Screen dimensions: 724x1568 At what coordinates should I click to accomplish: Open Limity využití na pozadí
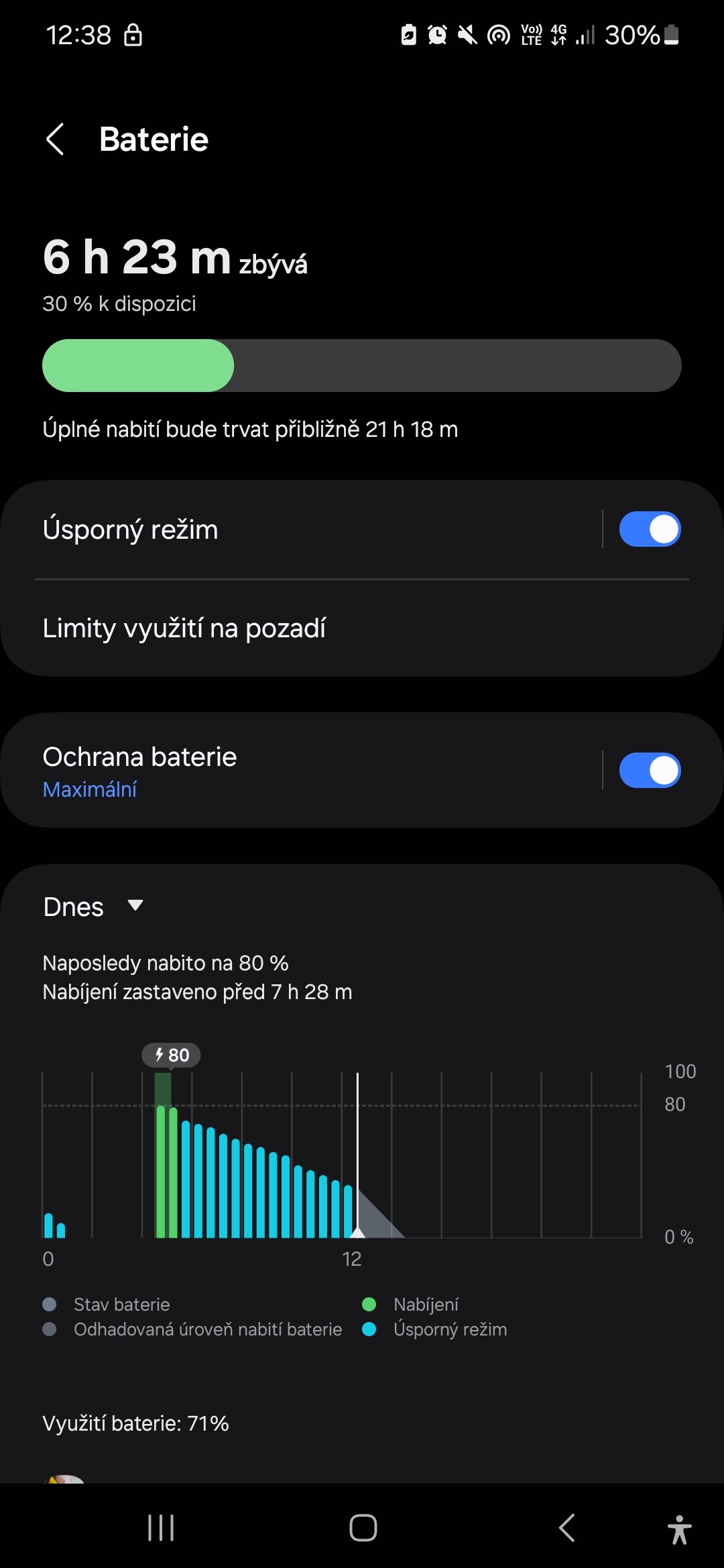(x=362, y=629)
